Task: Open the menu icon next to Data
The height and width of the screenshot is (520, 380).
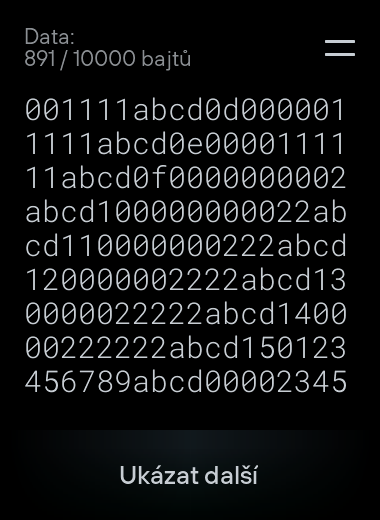Action: [340, 48]
